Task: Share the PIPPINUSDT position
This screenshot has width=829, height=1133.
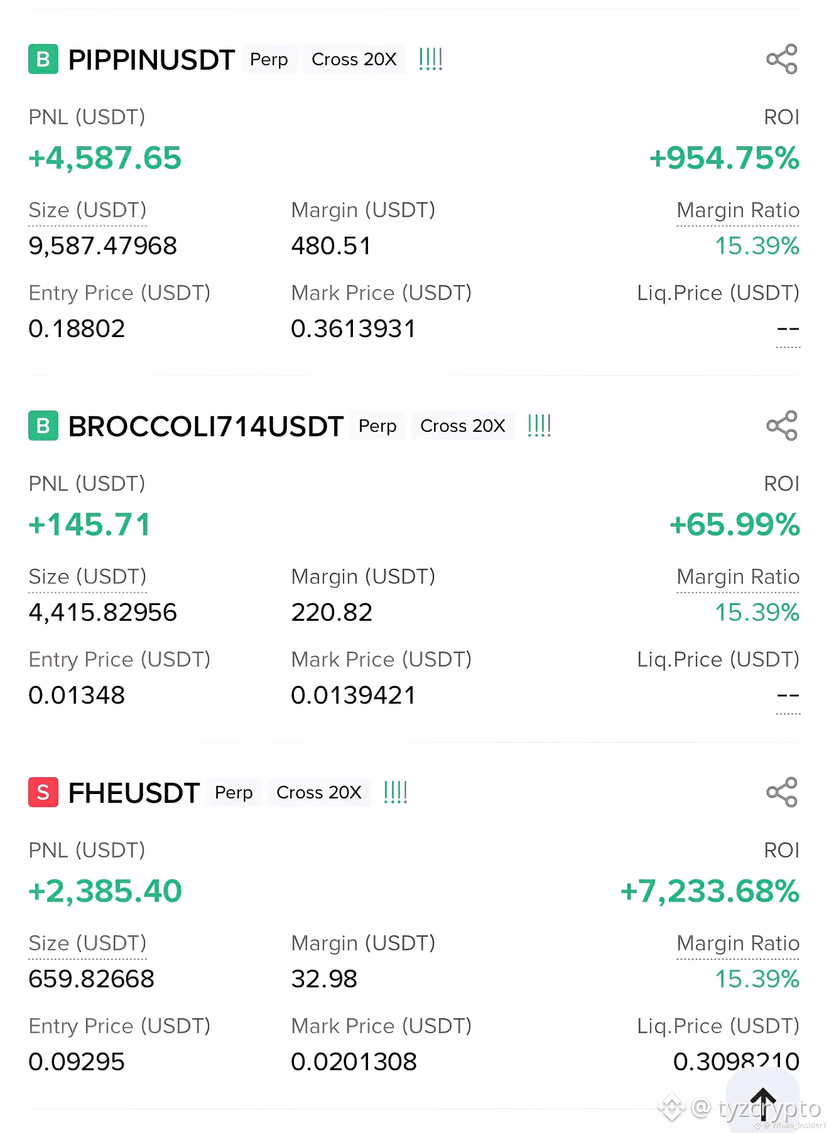Action: pyautogui.click(x=781, y=59)
